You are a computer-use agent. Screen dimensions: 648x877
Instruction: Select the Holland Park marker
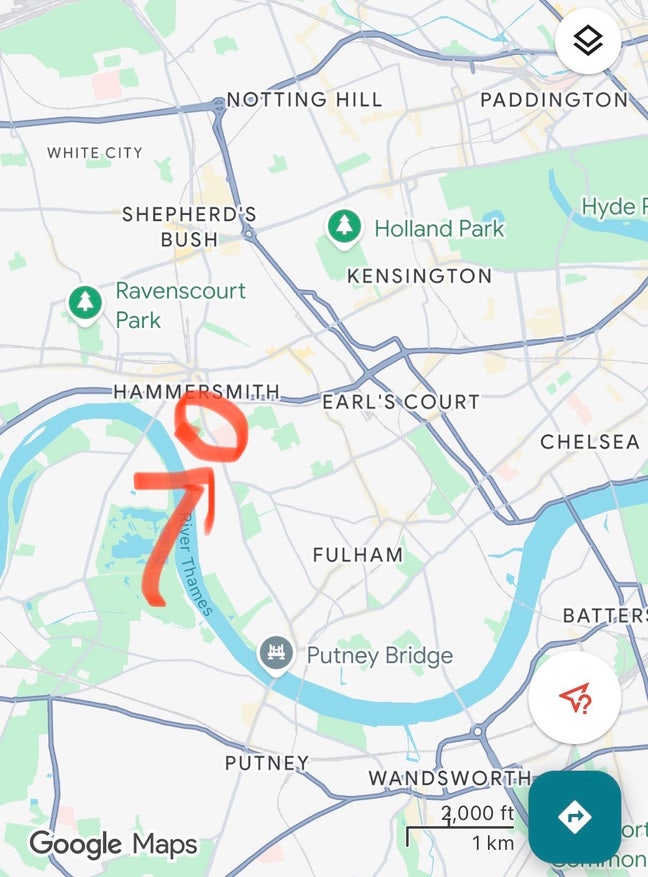point(345,227)
